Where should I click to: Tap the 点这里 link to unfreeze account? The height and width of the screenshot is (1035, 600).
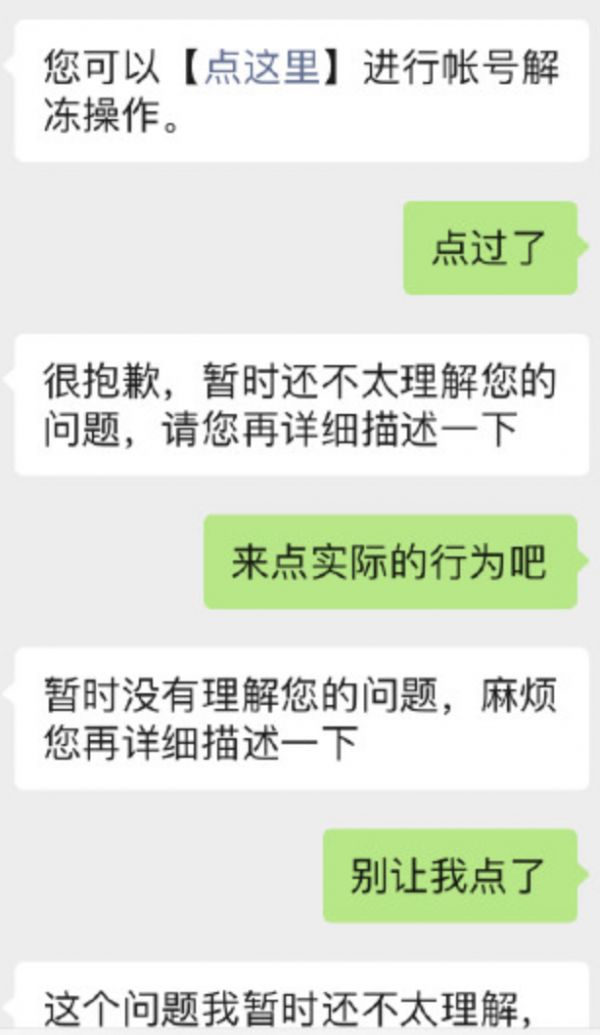[x=263, y=69]
